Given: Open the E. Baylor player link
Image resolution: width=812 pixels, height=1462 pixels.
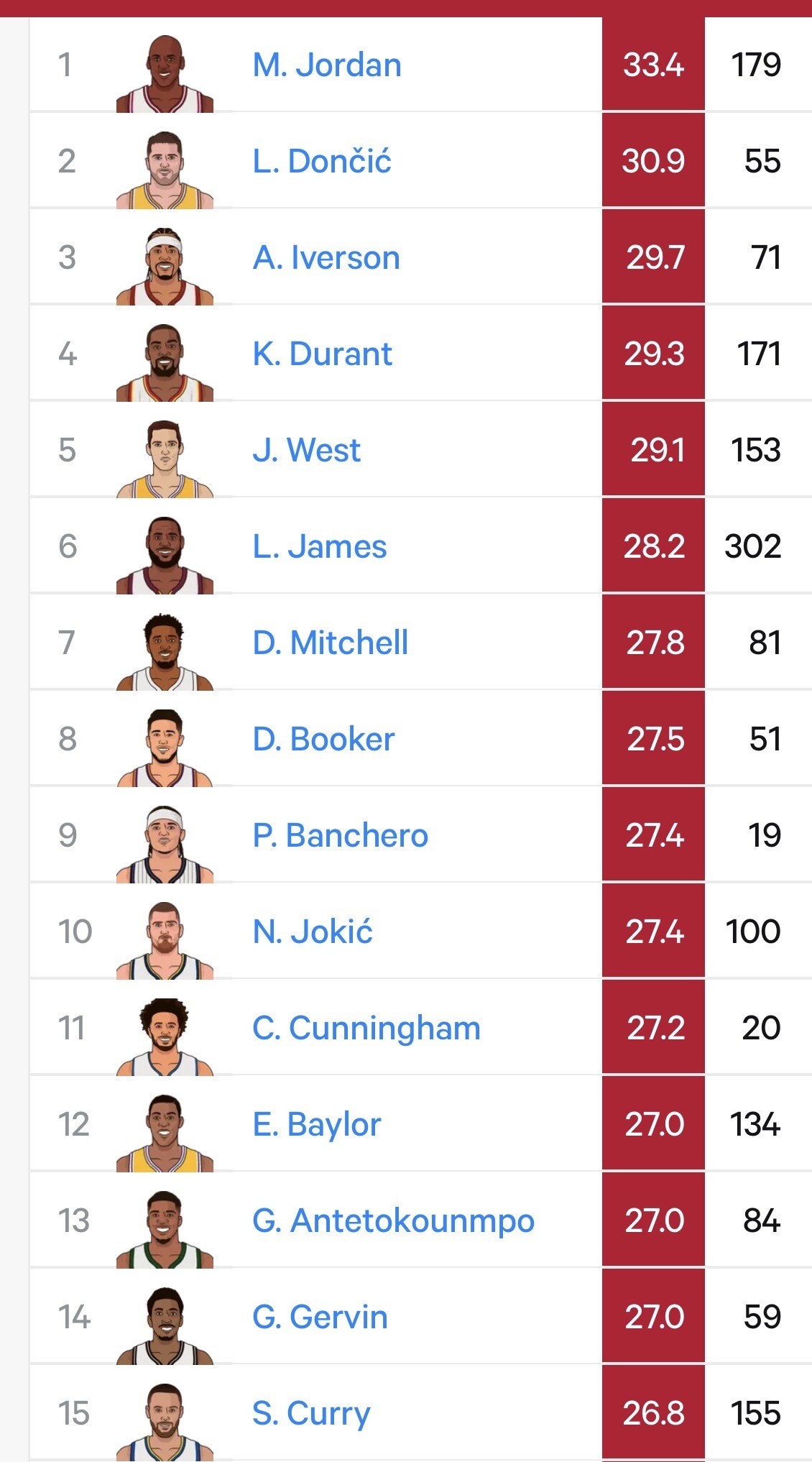Looking at the screenshot, I should coord(316,1125).
